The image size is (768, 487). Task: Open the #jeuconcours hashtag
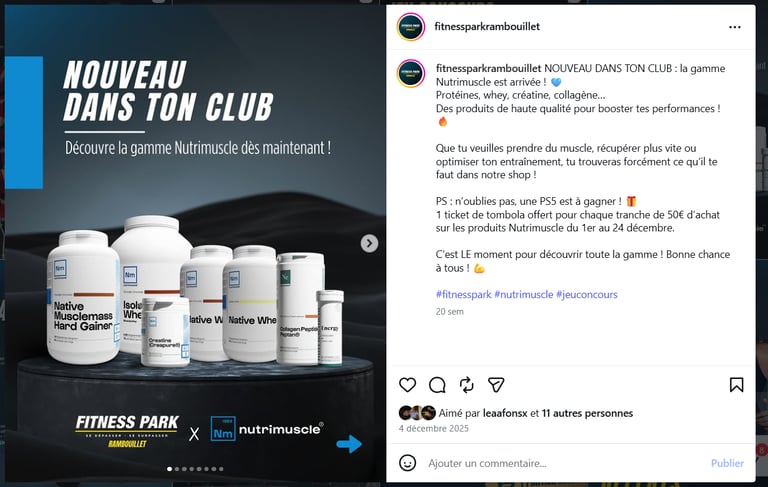587,294
